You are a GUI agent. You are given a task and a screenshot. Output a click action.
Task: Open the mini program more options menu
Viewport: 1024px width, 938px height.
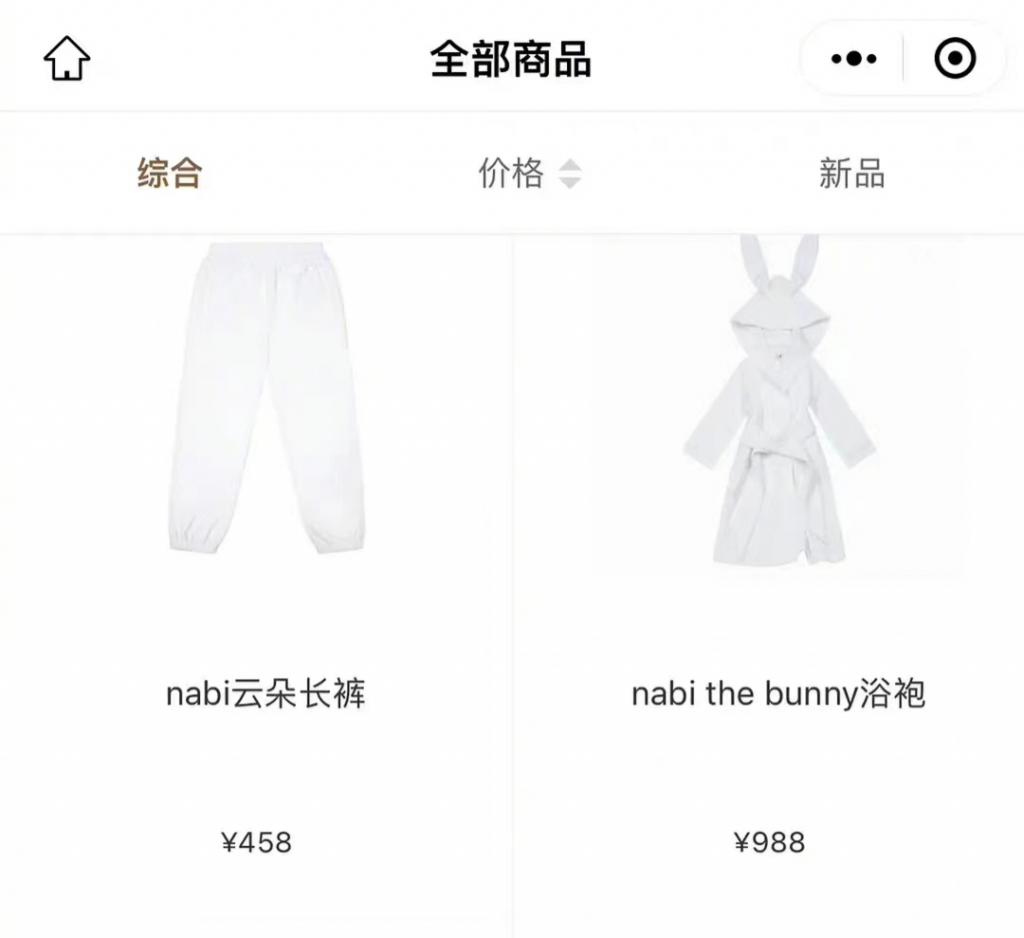tap(853, 60)
